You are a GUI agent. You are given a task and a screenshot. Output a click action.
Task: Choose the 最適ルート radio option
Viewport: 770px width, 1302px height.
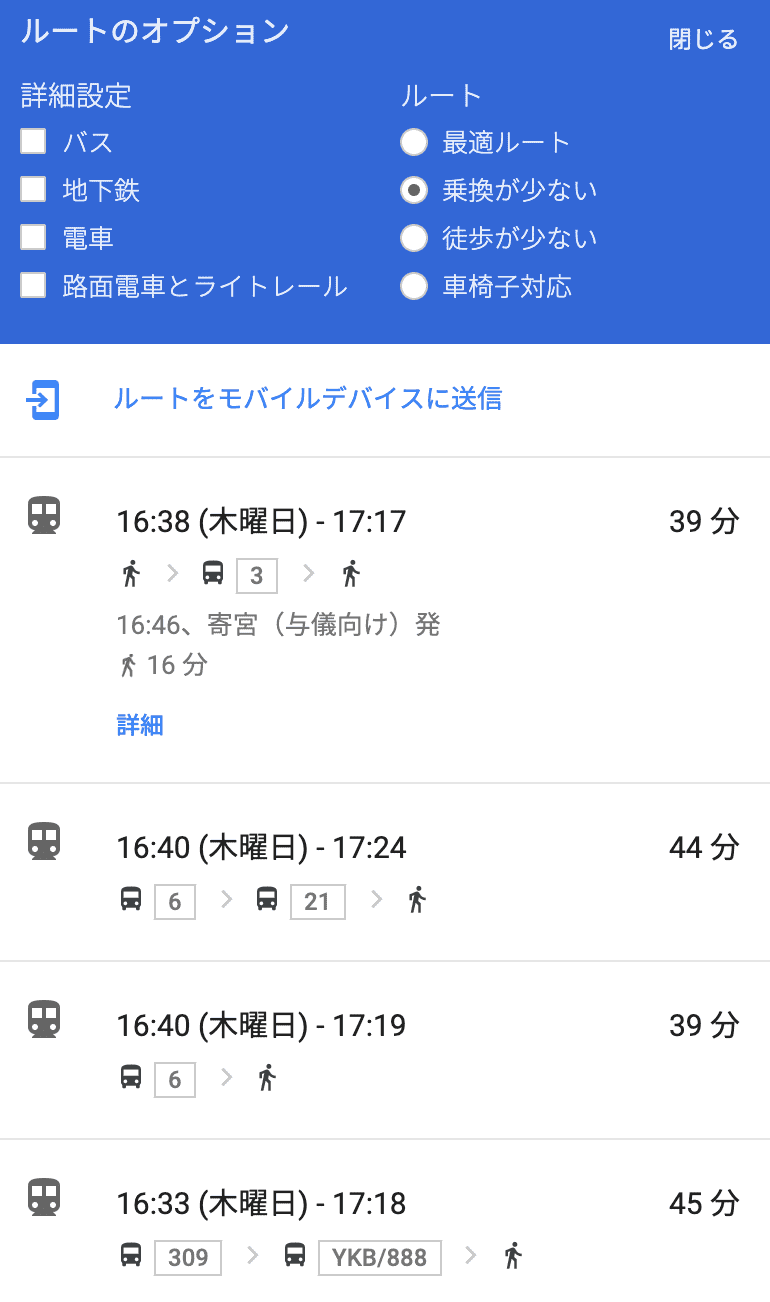(x=414, y=142)
